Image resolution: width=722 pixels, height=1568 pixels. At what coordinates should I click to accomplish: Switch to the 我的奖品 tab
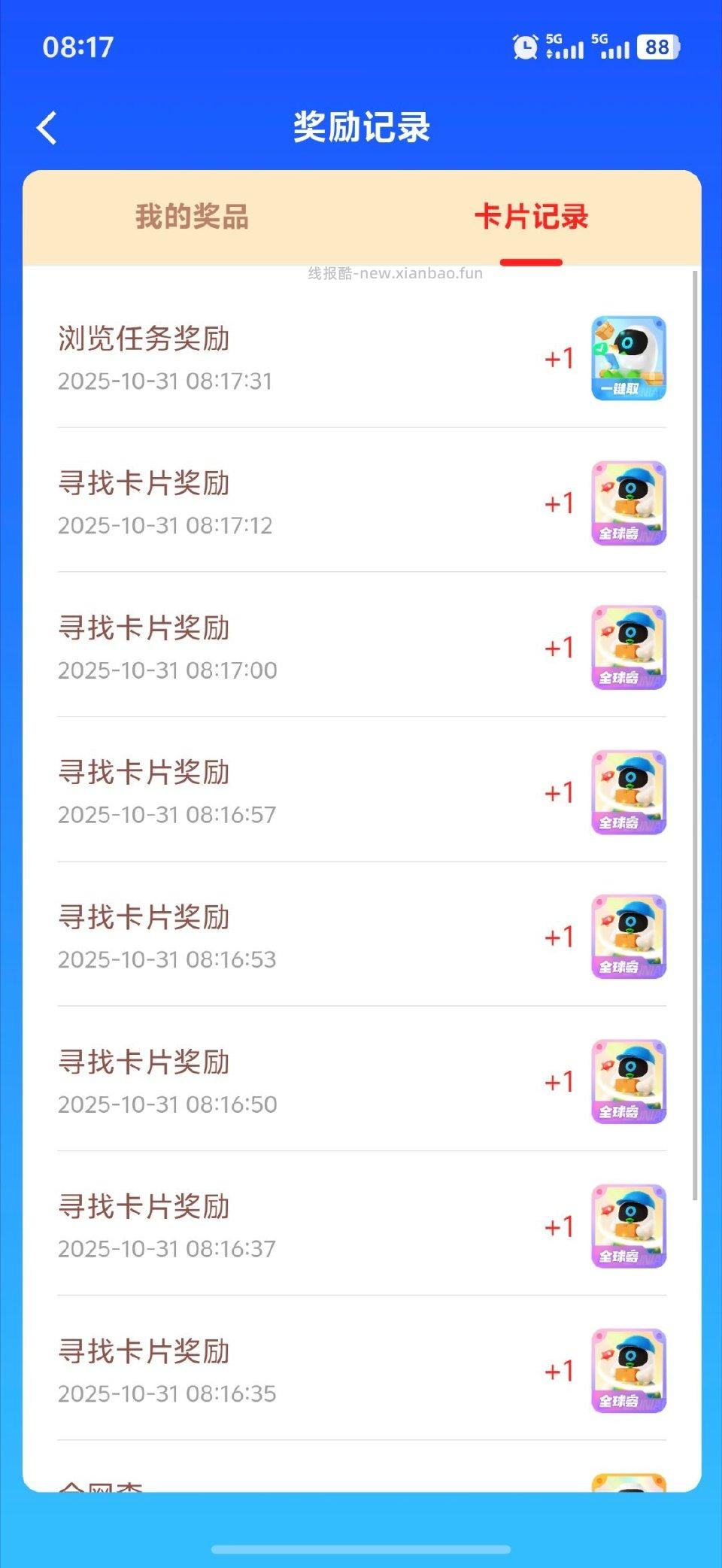pos(193,218)
